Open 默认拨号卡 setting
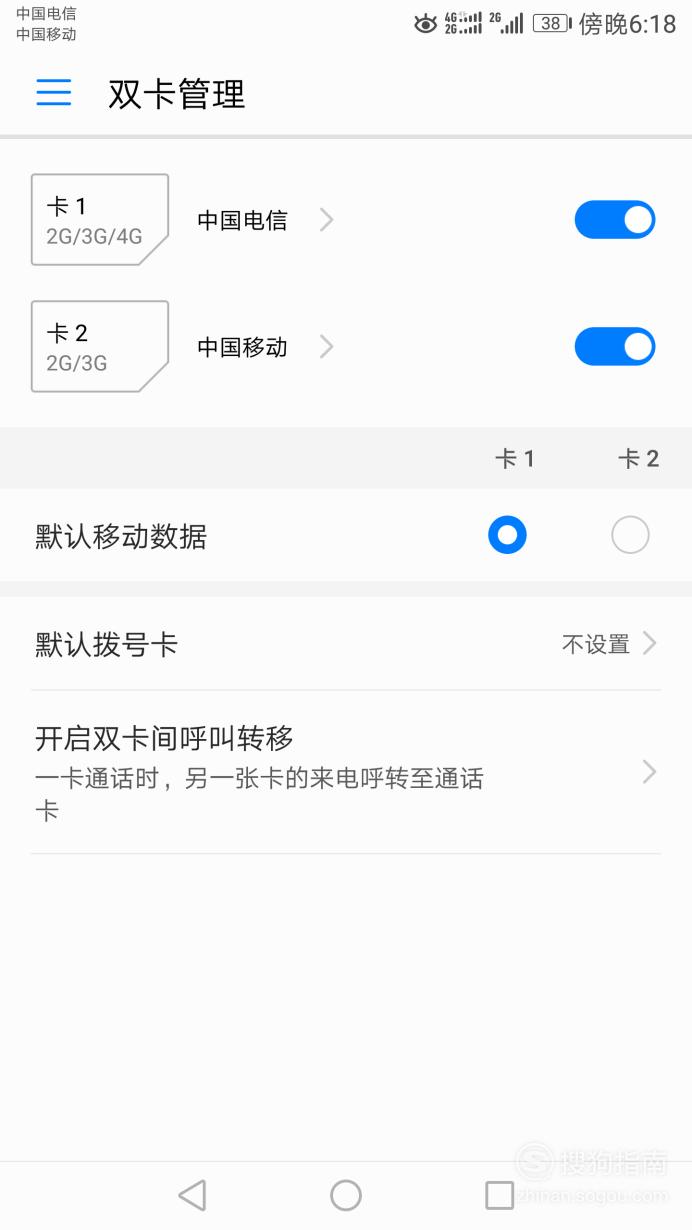Image resolution: width=692 pixels, height=1230 pixels. pyautogui.click(x=346, y=644)
